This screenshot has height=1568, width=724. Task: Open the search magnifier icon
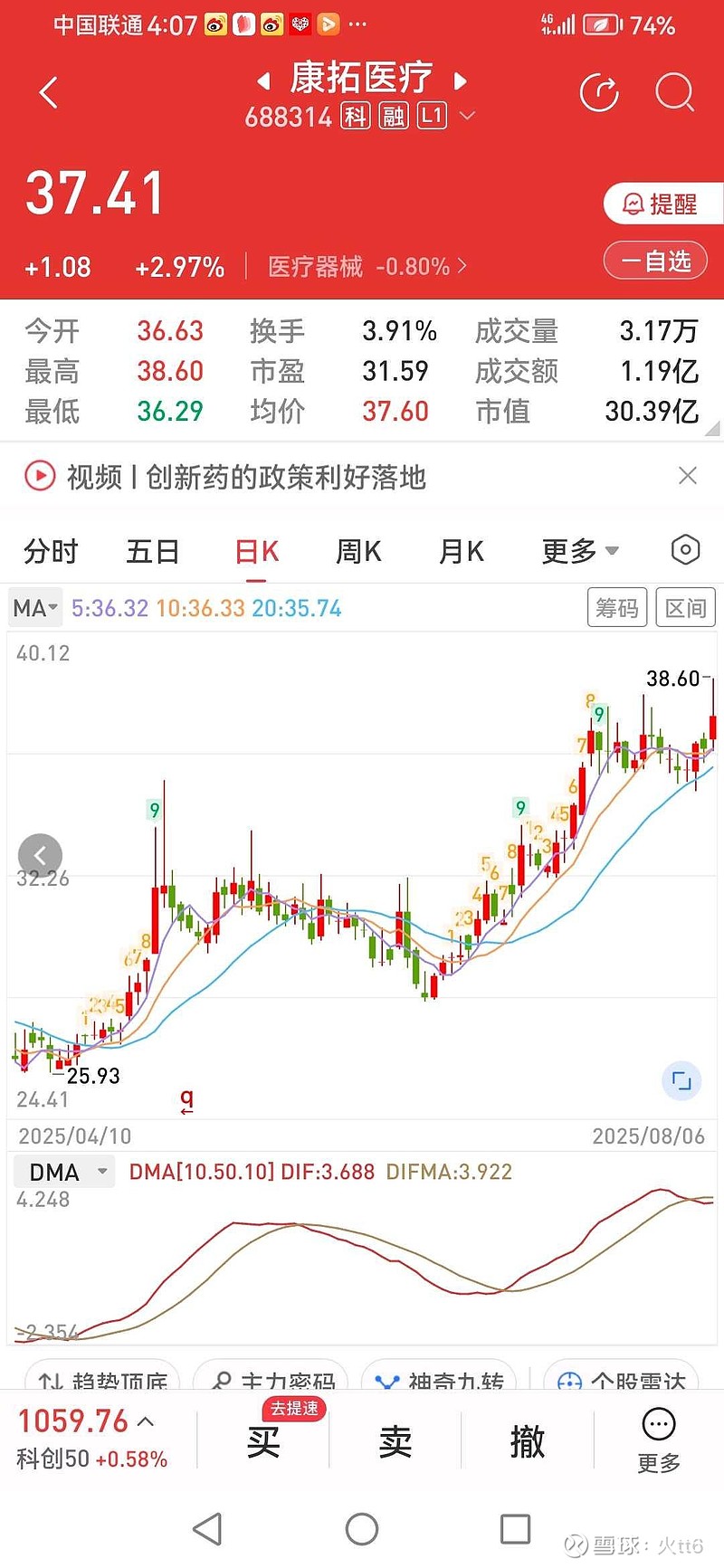pyautogui.click(x=674, y=92)
